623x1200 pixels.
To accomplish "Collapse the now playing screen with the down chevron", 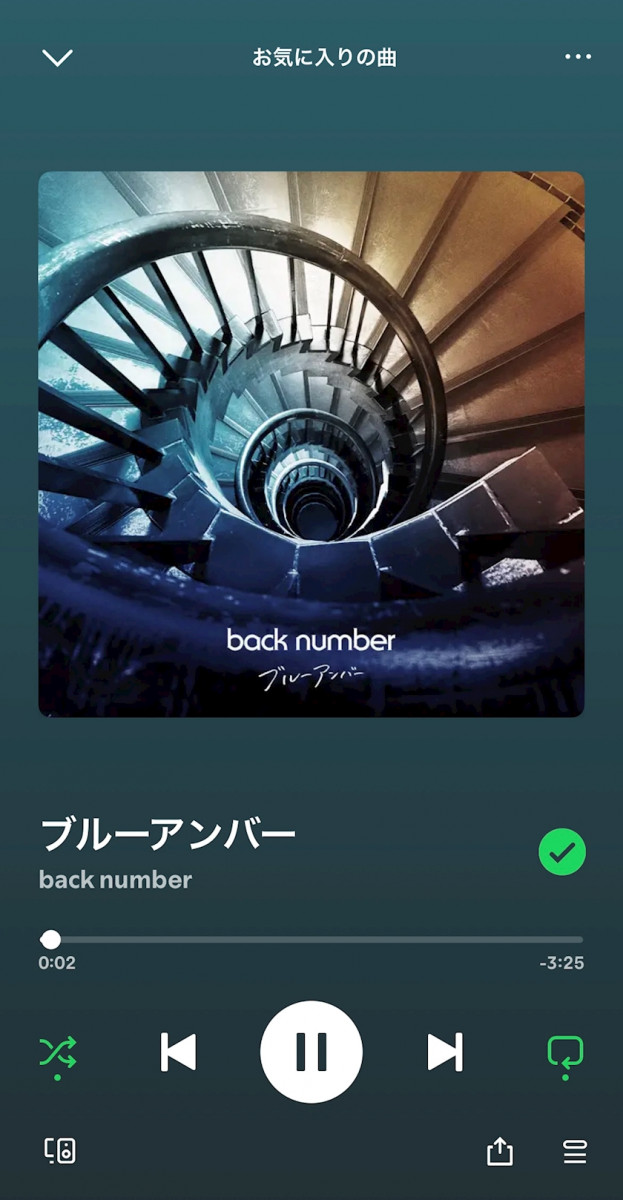I will [x=58, y=57].
